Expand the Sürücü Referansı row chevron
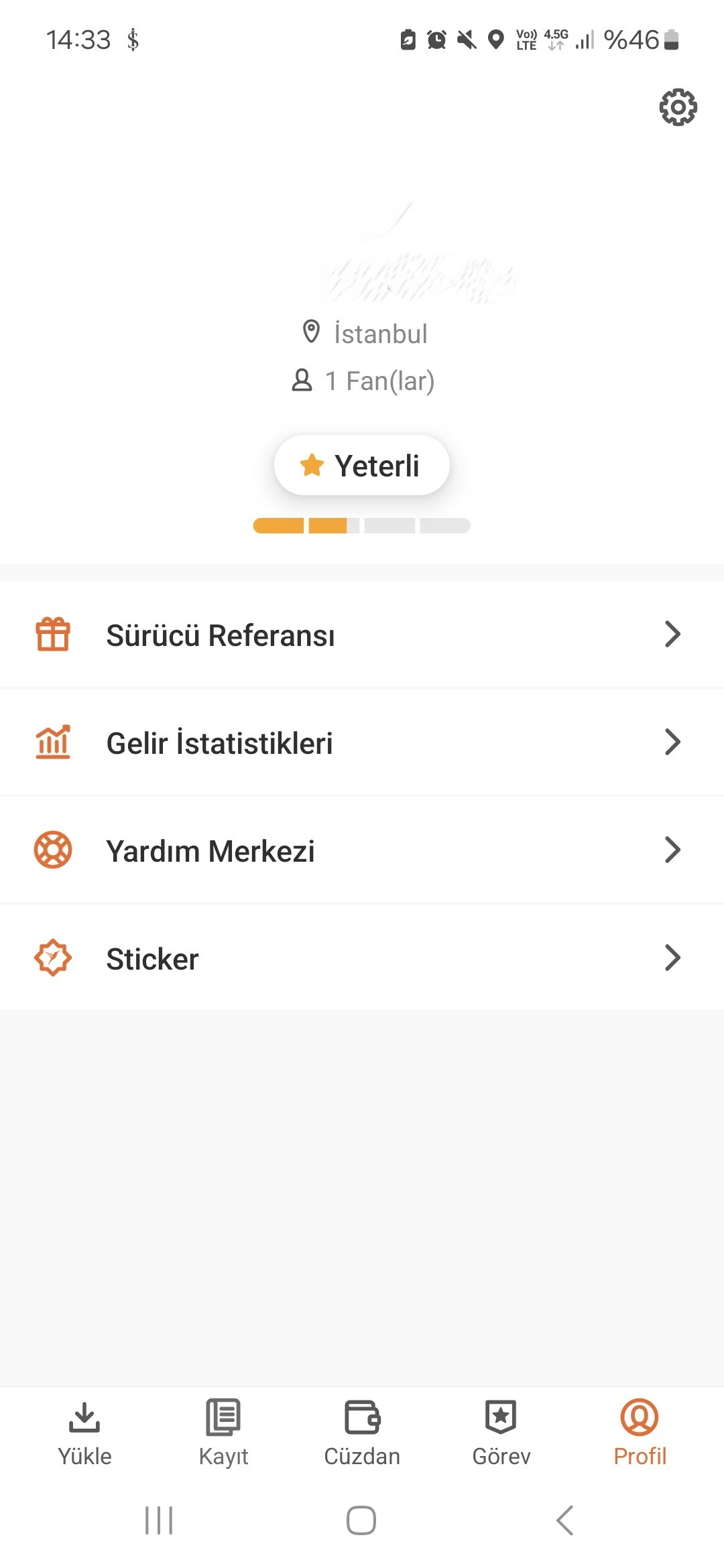 pos(672,635)
